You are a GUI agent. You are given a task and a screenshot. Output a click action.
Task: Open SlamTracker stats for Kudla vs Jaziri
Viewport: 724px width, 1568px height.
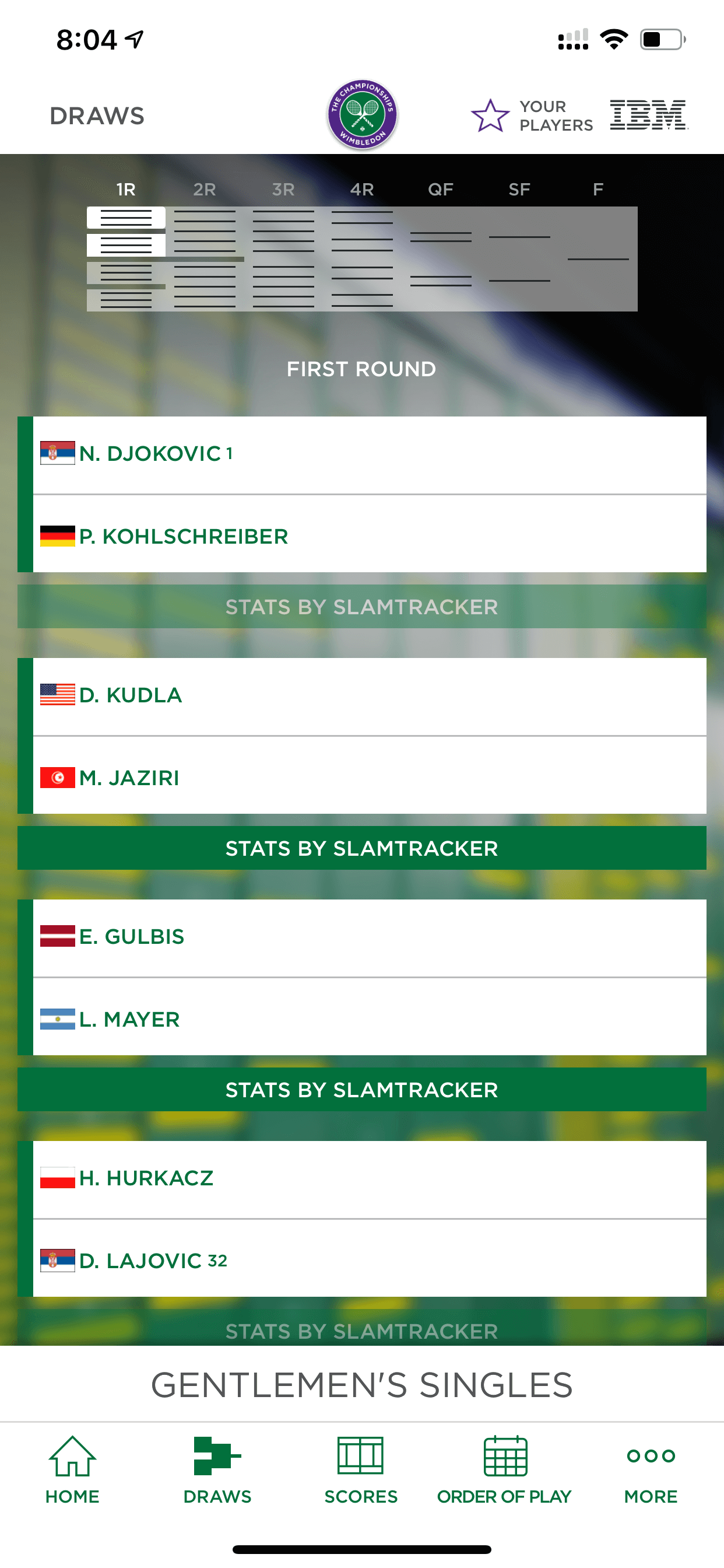tap(362, 848)
